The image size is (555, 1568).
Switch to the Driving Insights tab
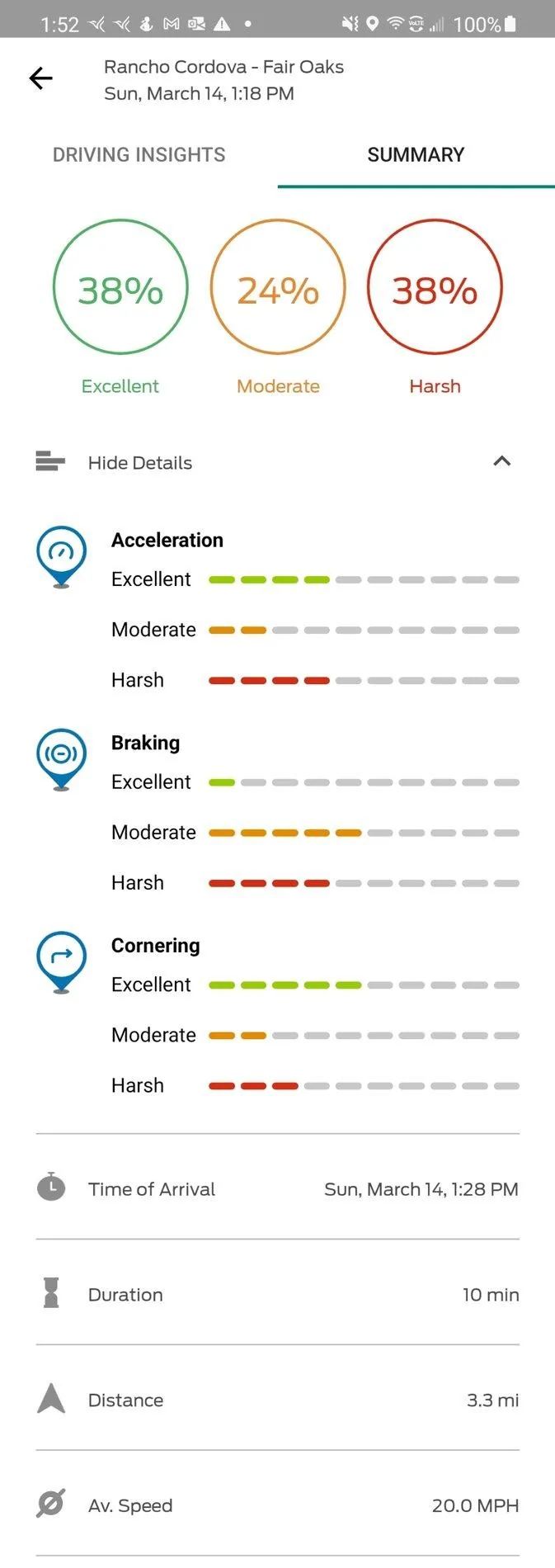[x=139, y=155]
